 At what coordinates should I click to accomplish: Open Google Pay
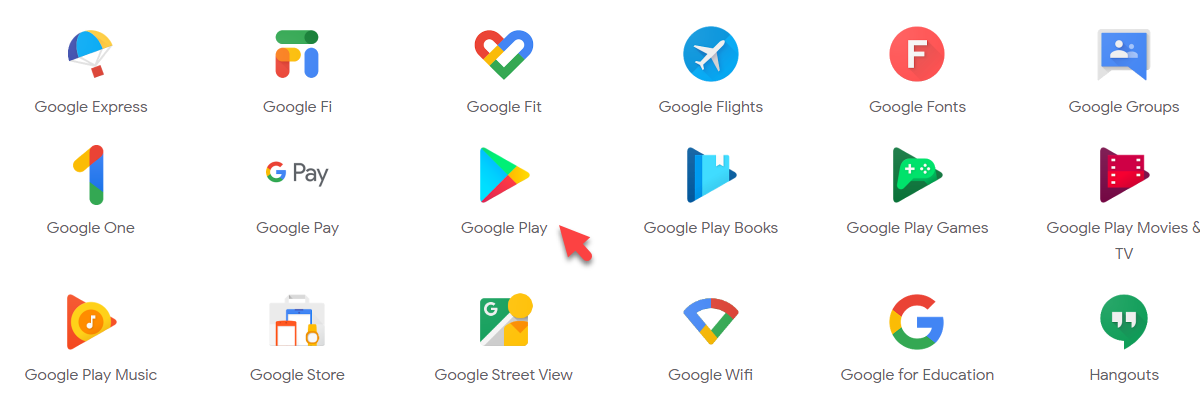pyautogui.click(x=297, y=174)
